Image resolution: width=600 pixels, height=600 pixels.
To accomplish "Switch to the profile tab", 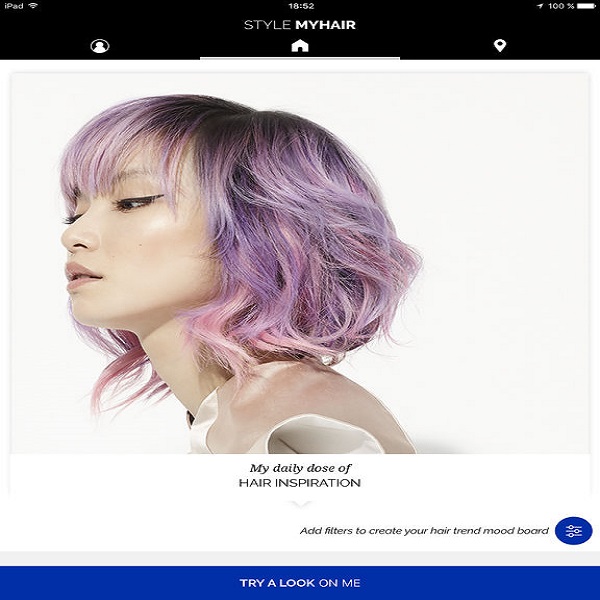I will point(99,46).
